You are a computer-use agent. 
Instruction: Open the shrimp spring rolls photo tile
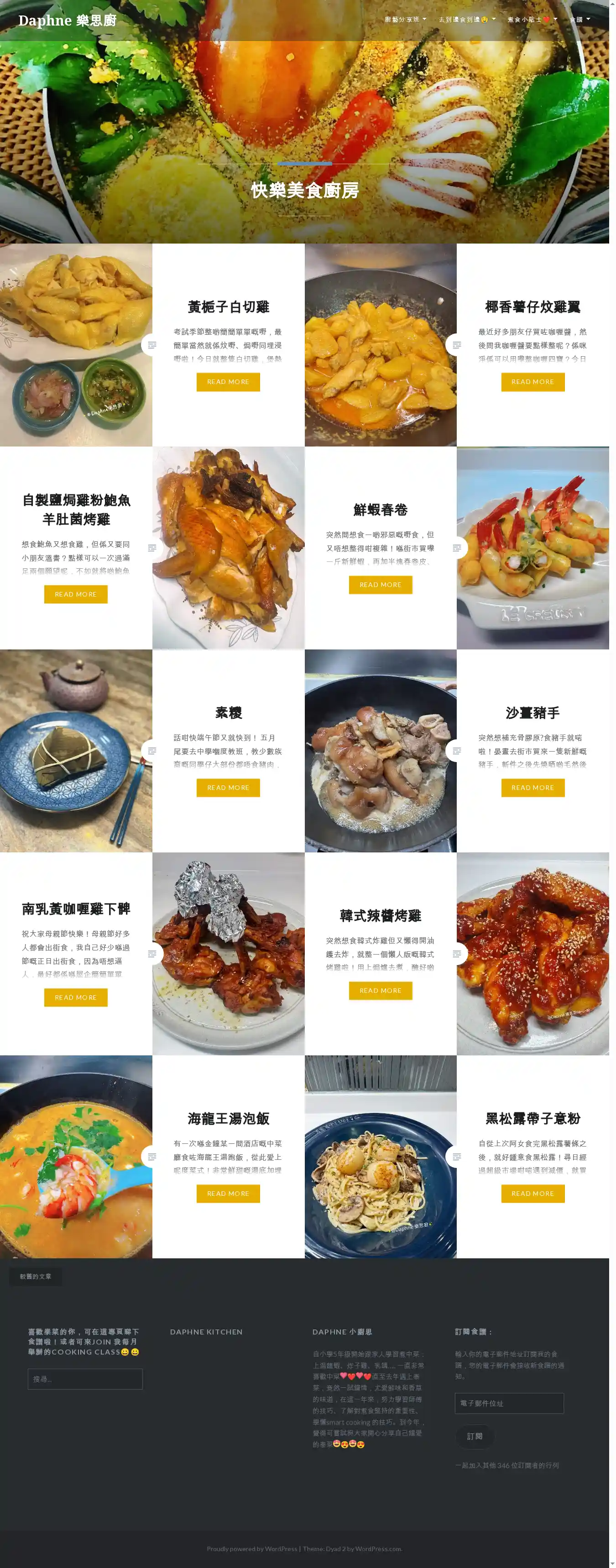click(532, 548)
